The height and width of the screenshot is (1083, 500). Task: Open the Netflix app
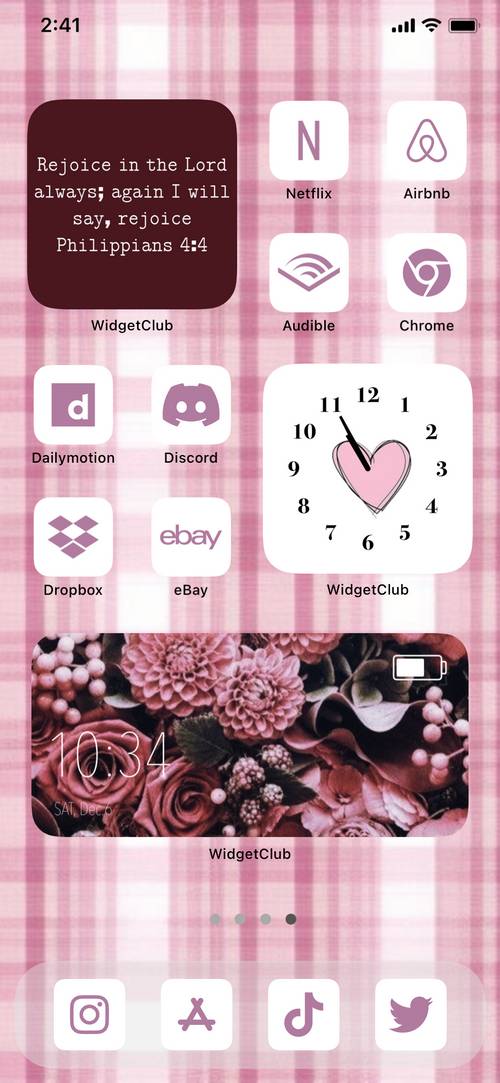tap(309, 141)
